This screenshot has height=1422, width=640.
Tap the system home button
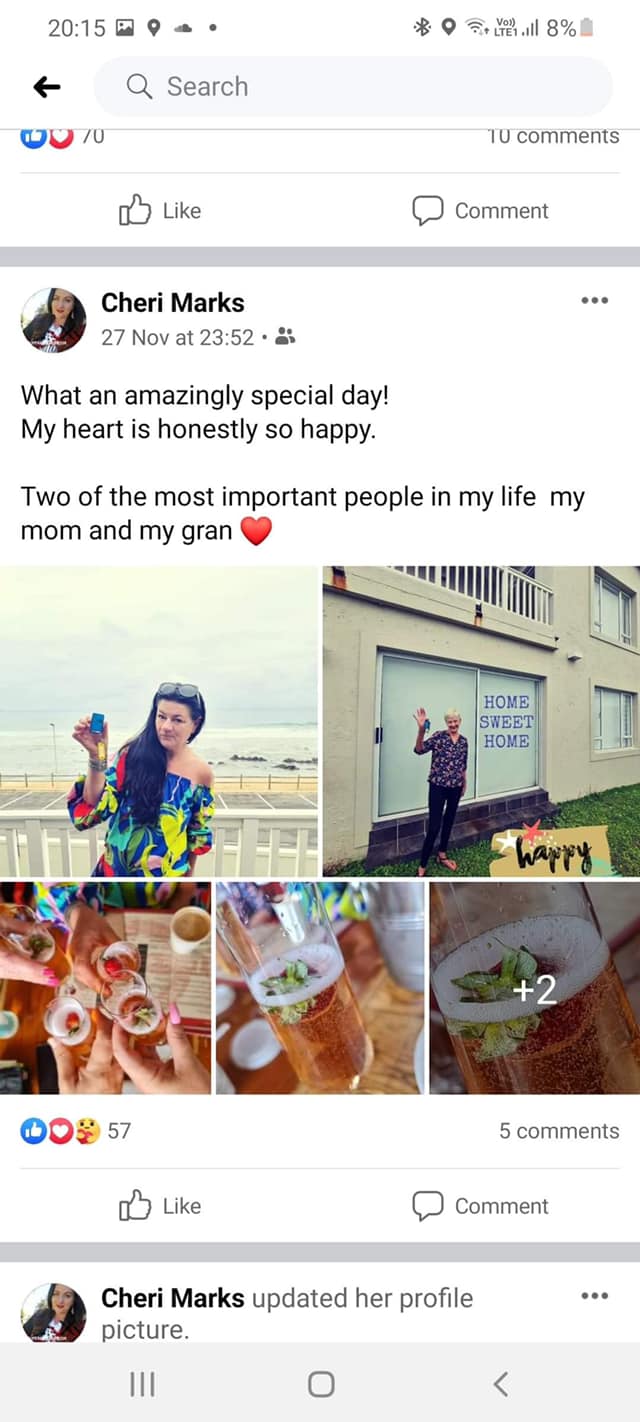320,1384
